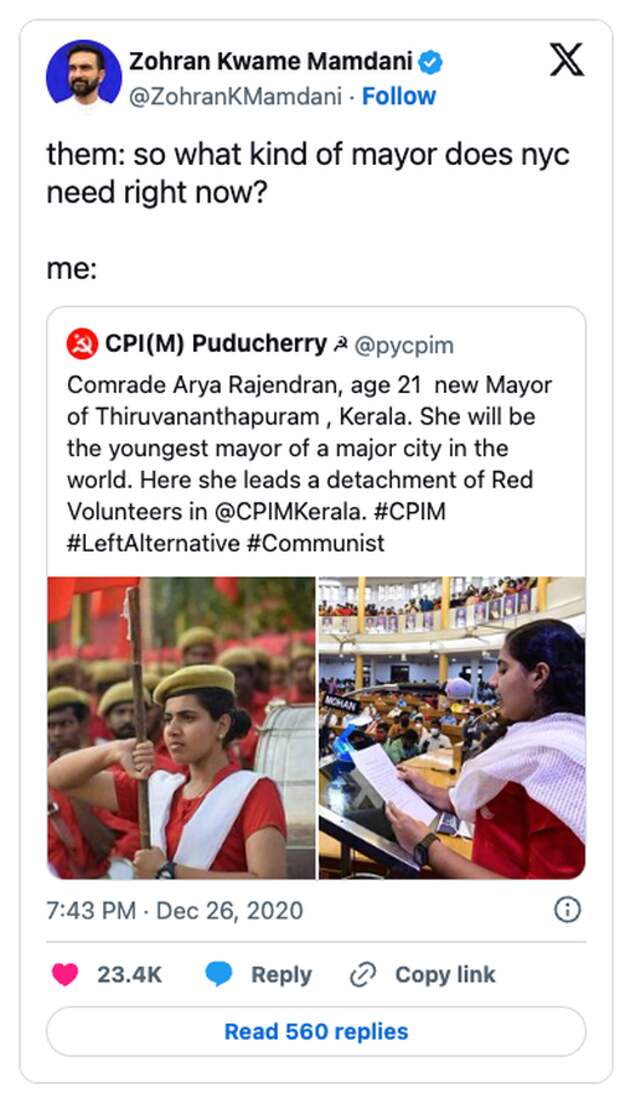Follow Zohran Kwame Mamdani
The width and height of the screenshot is (620, 1098).
point(398,97)
